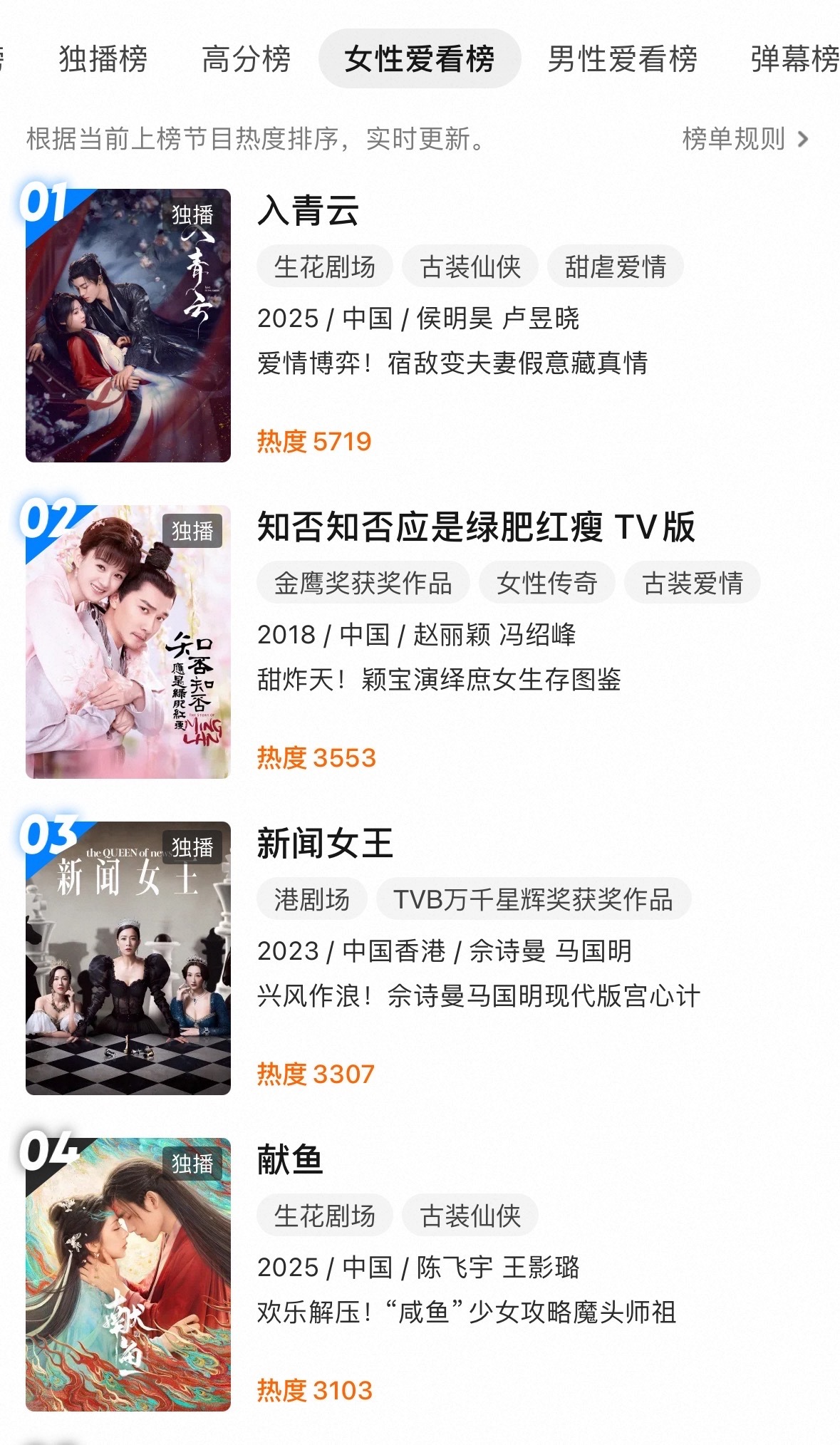
Task: Switch to the 独播榜 tab
Action: coord(103,59)
